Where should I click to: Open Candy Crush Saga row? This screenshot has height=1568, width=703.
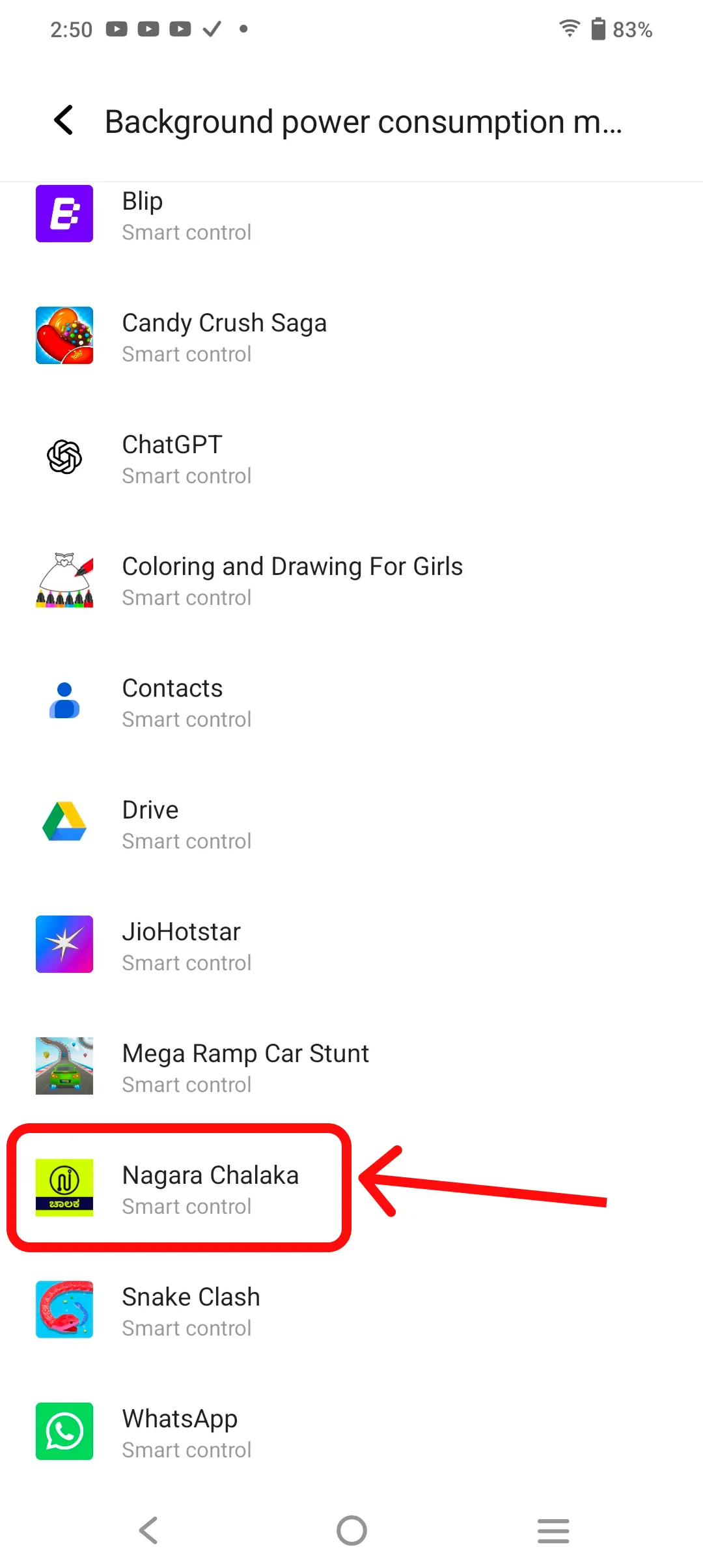pyautogui.click(x=351, y=335)
